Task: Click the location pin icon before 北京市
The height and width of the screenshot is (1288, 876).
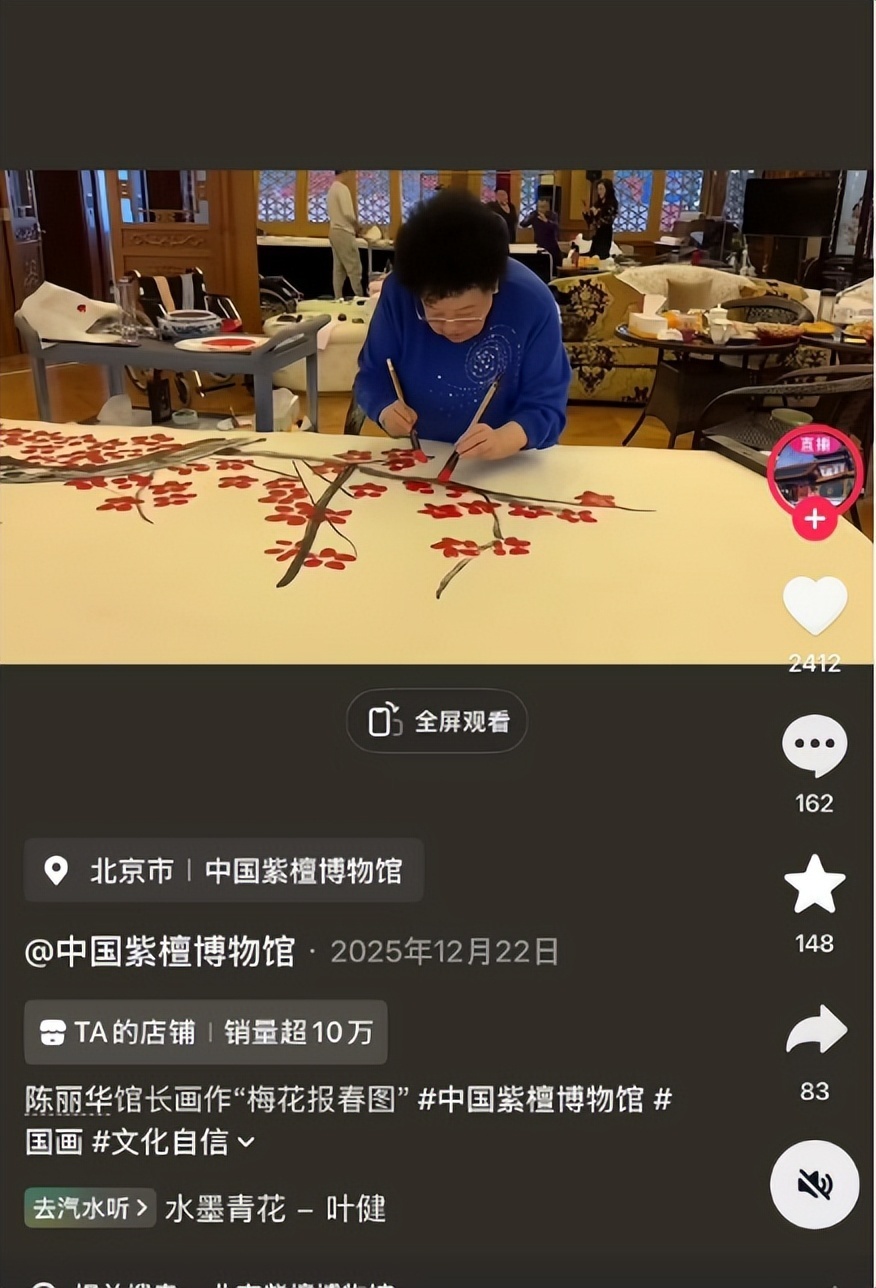Action: tap(56, 870)
